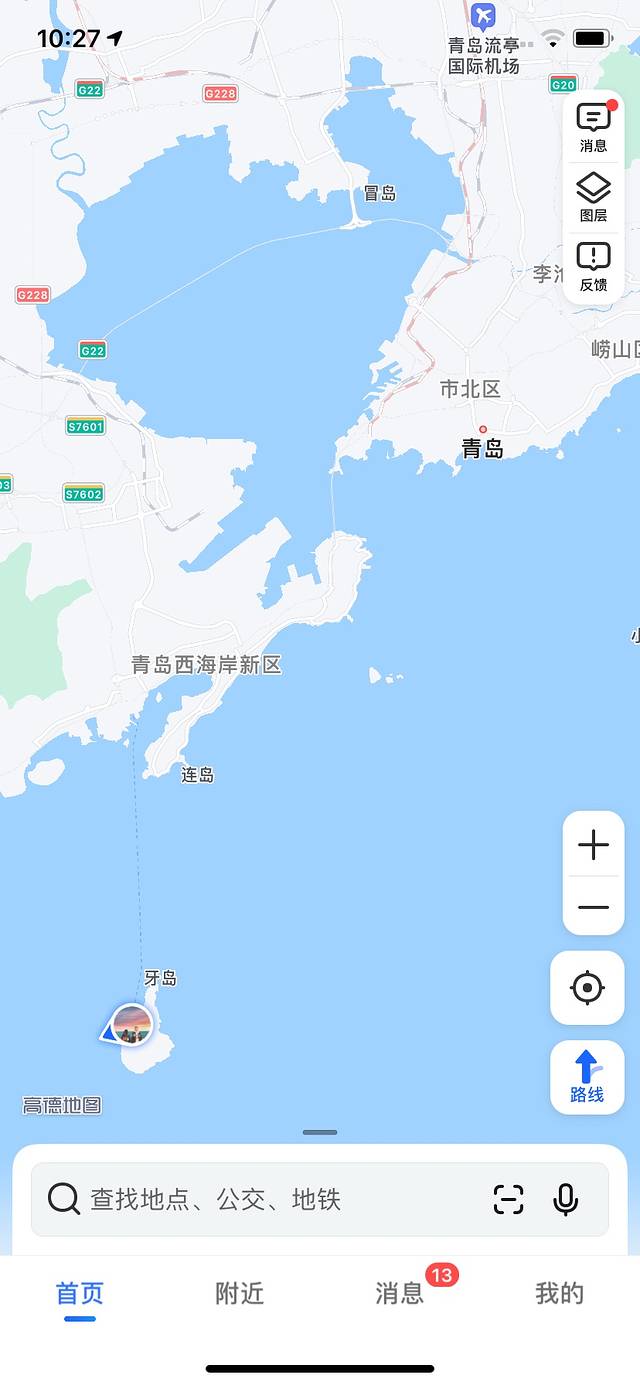Recenter map on my current location

click(587, 988)
